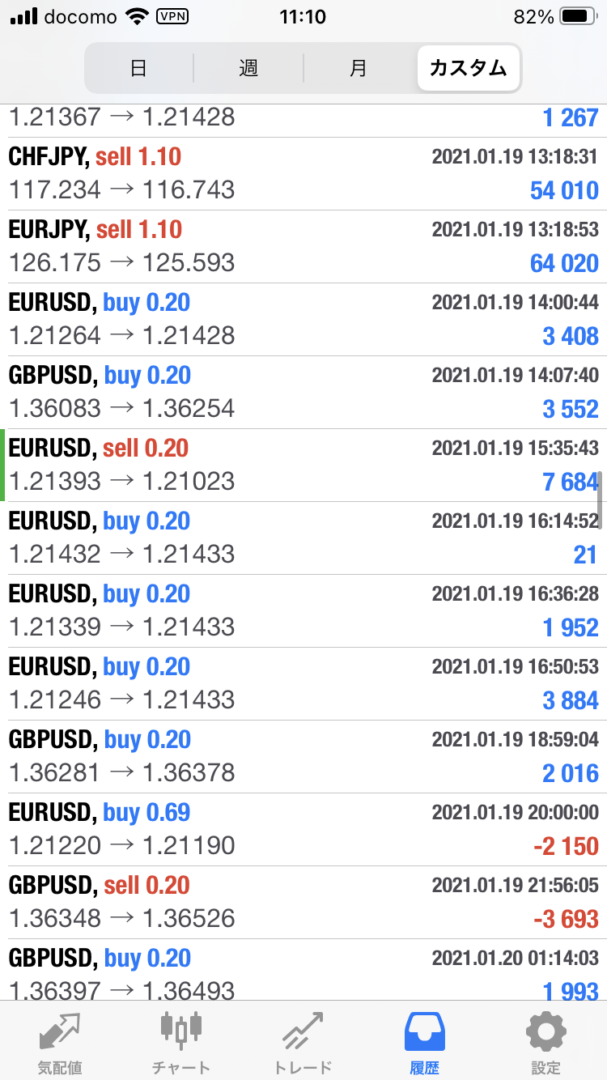Tap the 履歴 history tab
The height and width of the screenshot is (1080, 607).
click(x=424, y=1040)
